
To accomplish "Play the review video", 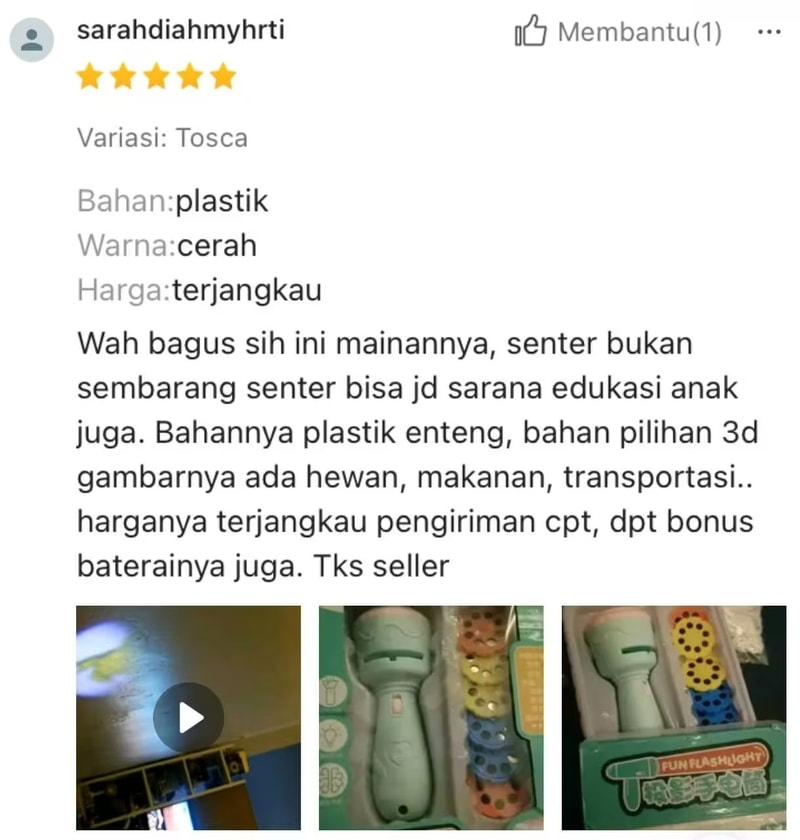I will 188,716.
